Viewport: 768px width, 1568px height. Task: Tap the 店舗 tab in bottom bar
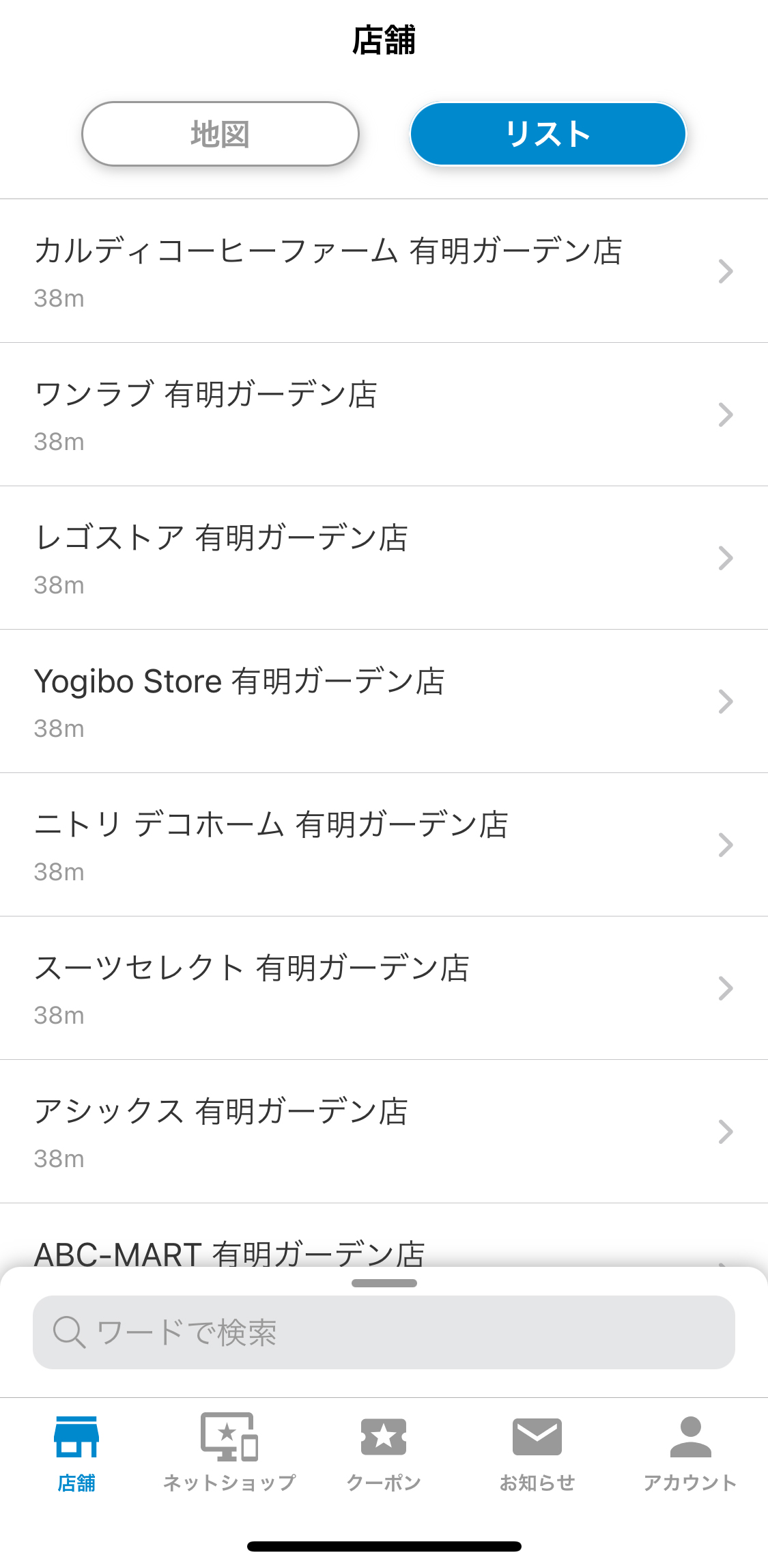point(76,1453)
